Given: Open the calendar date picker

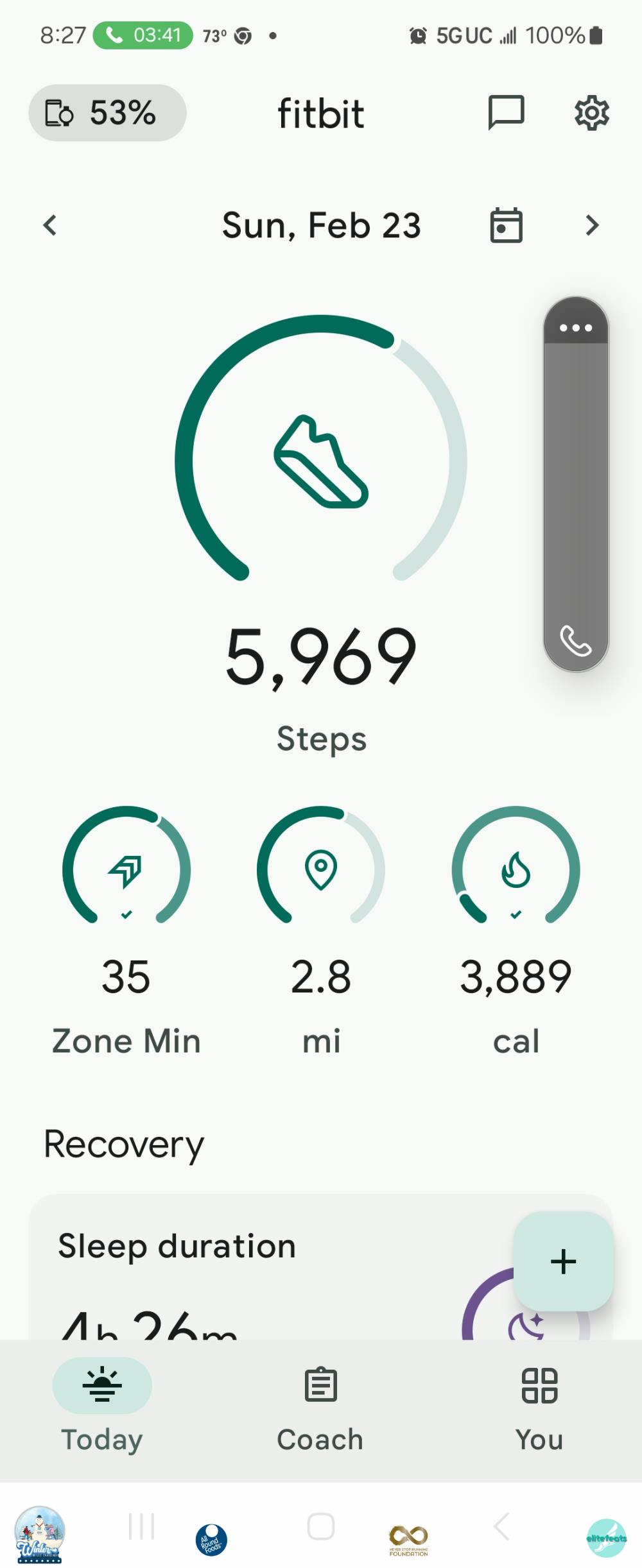Looking at the screenshot, I should 506,225.
